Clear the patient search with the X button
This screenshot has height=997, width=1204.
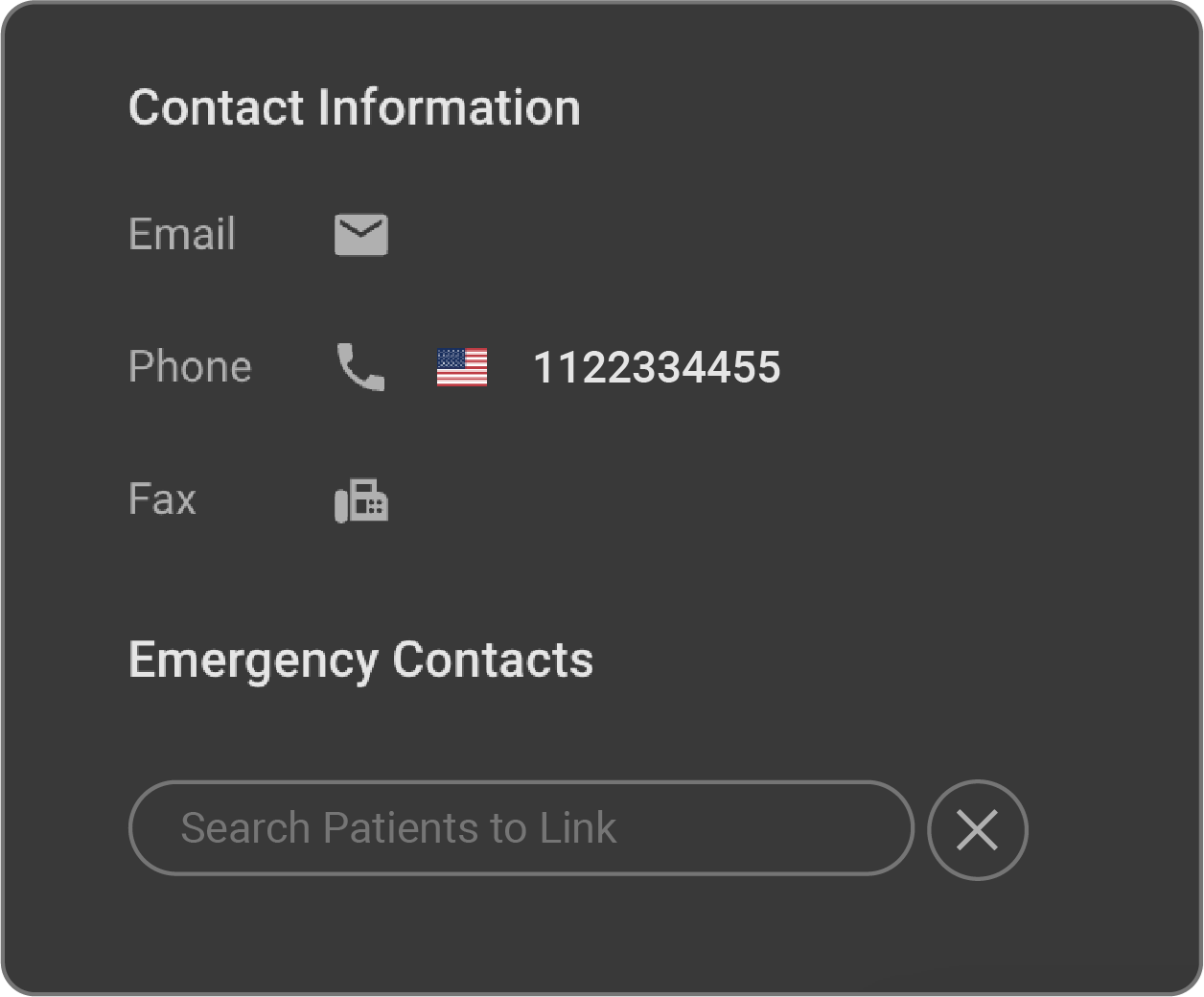(x=977, y=830)
